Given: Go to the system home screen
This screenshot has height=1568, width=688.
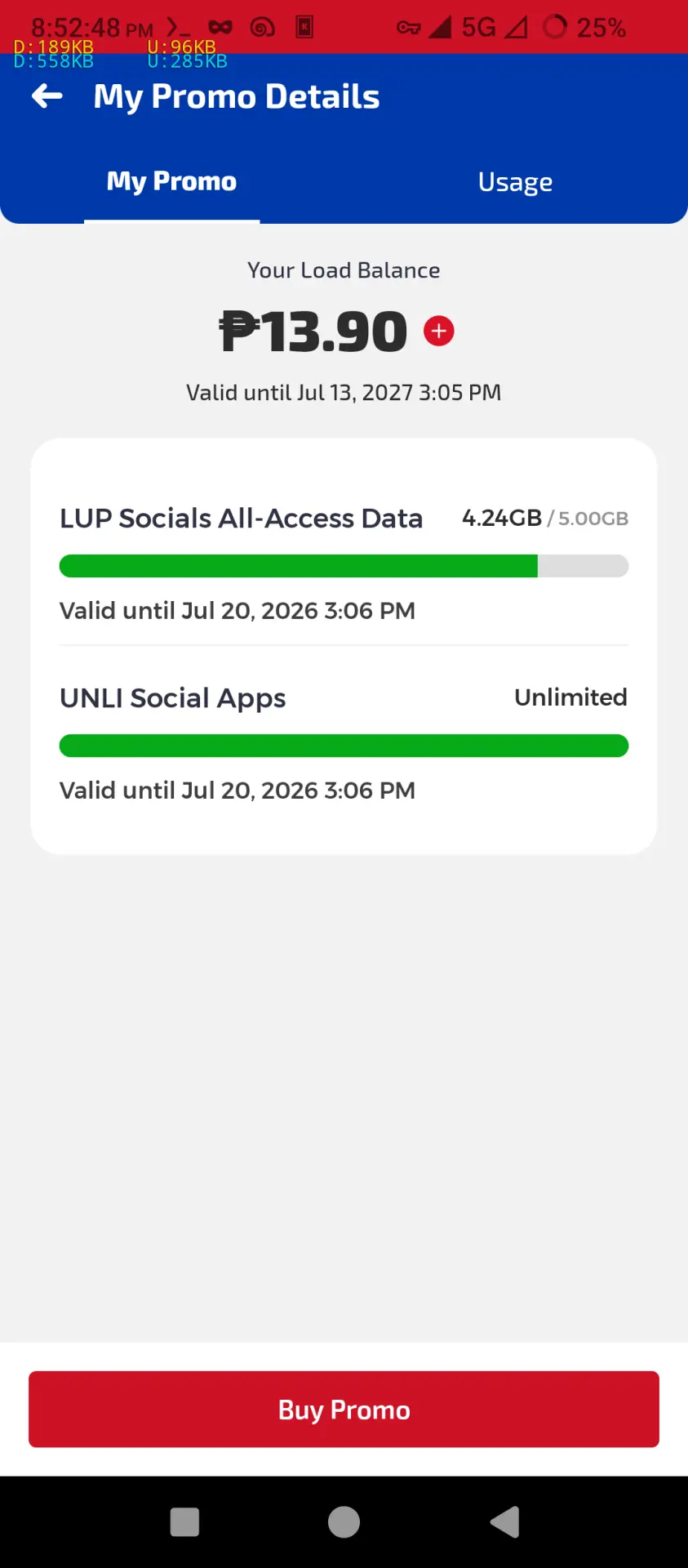Looking at the screenshot, I should (344, 1522).
